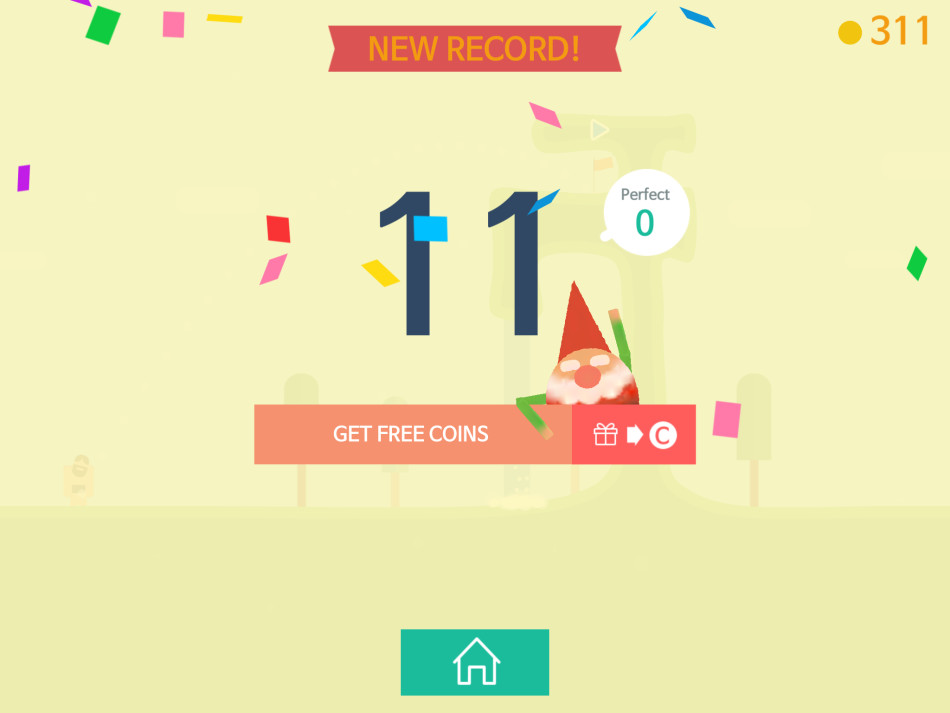
Task: Return to the home screen via house icon
Action: tap(475, 662)
